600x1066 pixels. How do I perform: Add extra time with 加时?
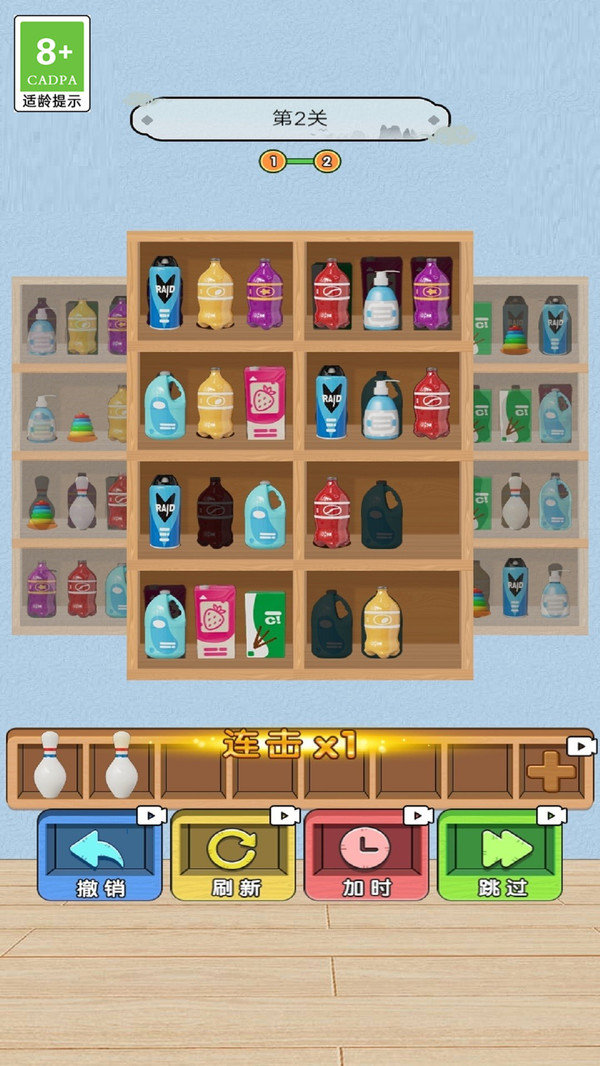(x=366, y=855)
